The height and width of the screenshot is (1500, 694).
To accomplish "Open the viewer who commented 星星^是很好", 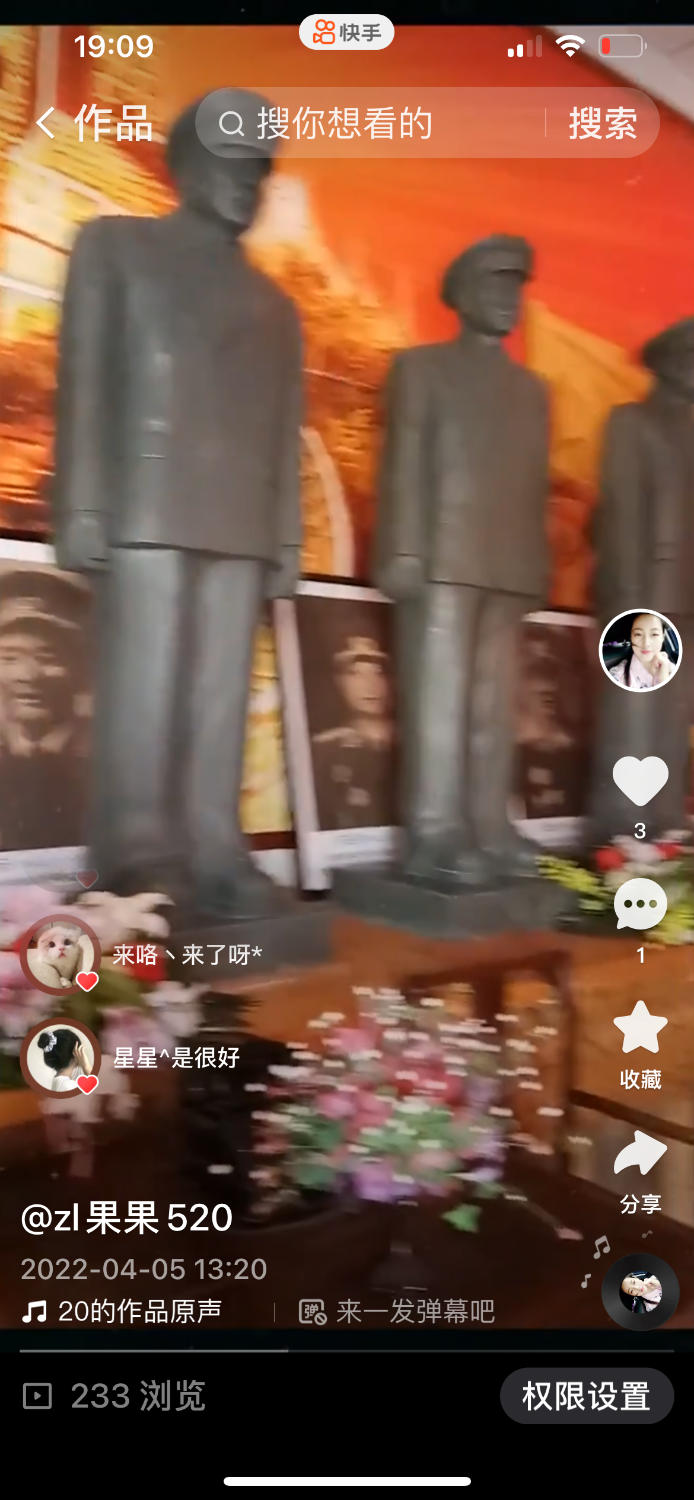I will (62, 1057).
